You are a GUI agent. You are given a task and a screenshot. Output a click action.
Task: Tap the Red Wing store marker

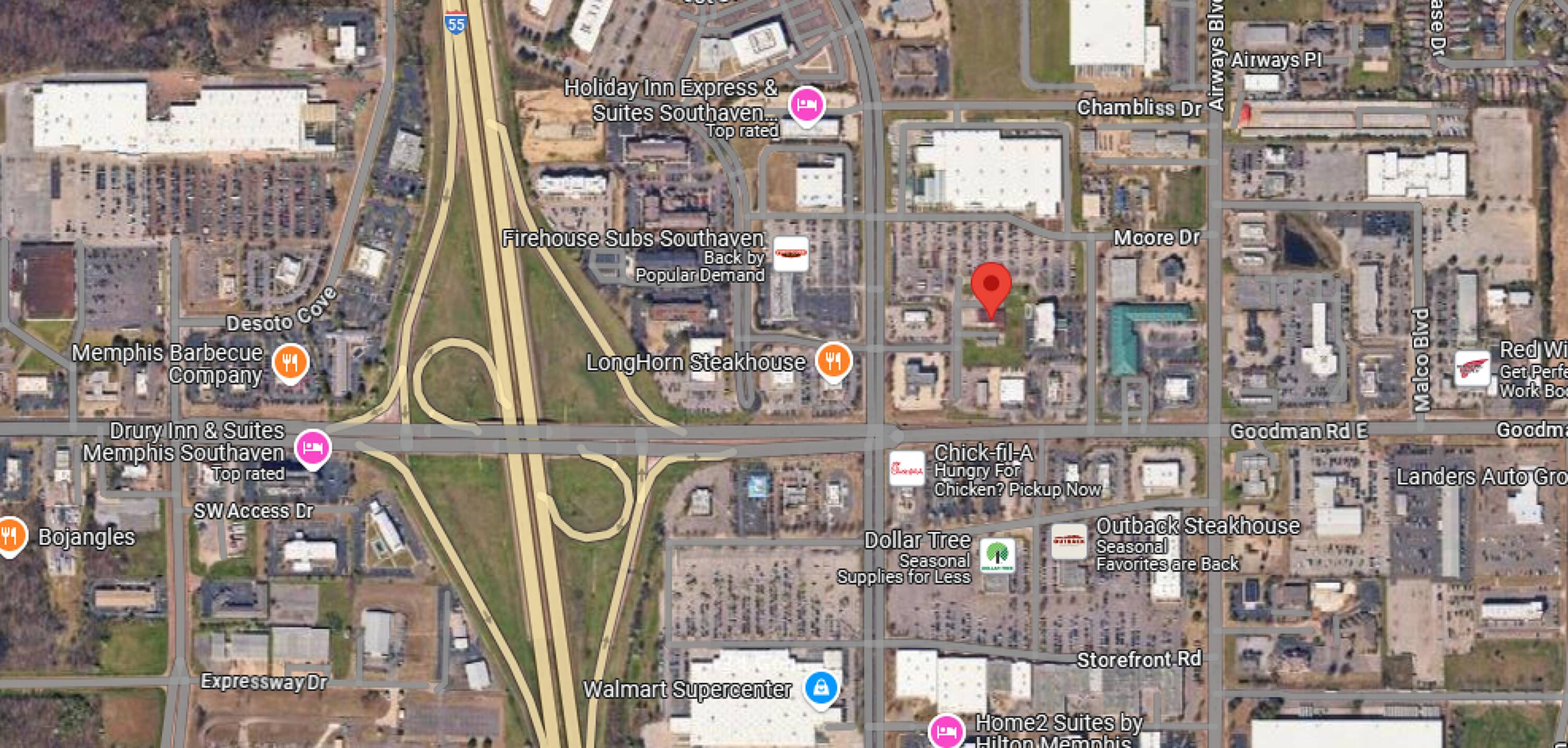[1472, 369]
